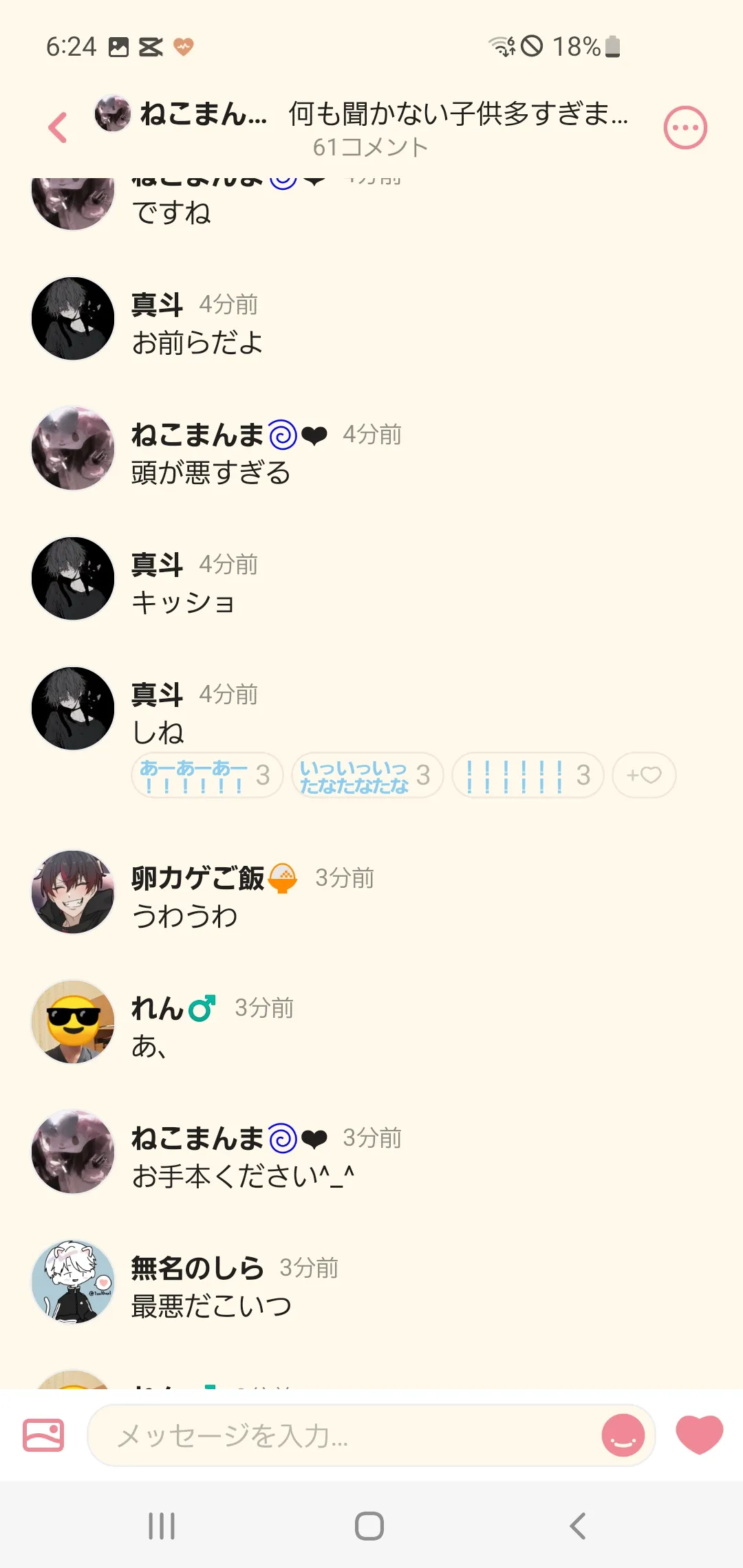Open the emoji sticker picker
The height and width of the screenshot is (1568, 743).
click(x=623, y=1435)
